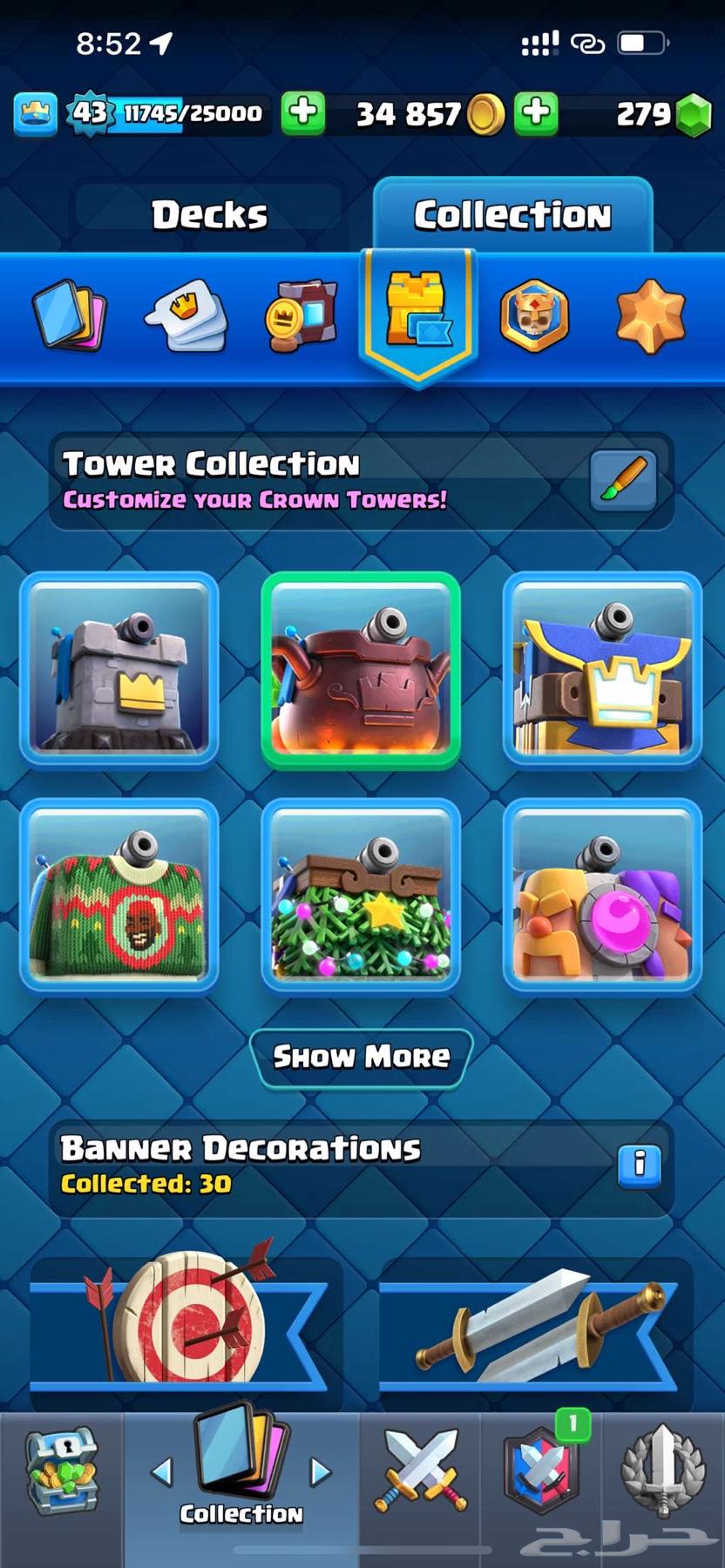Image resolution: width=725 pixels, height=1568 pixels.
Task: Edit tower collection with the paintbrush
Action: pos(623,479)
